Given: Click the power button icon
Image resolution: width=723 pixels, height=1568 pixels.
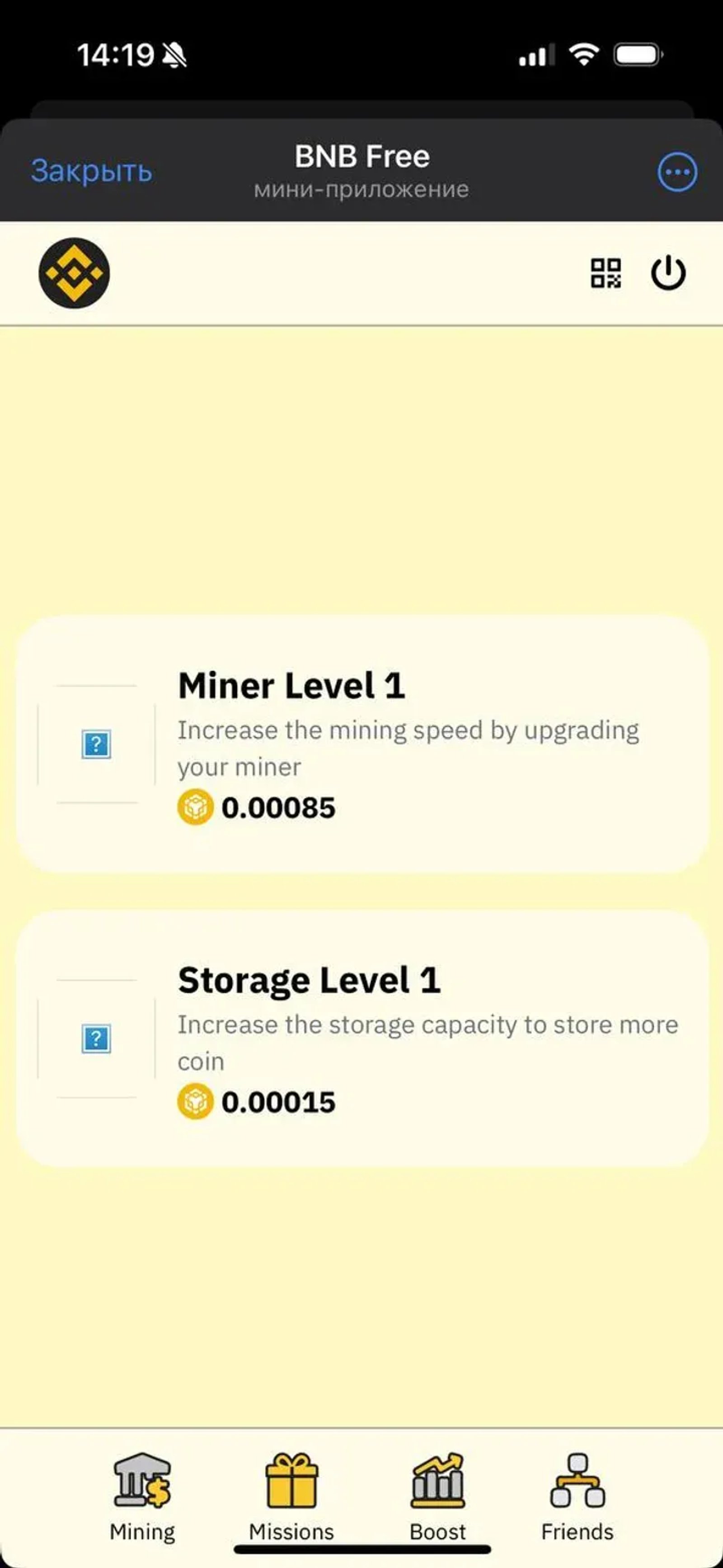Looking at the screenshot, I should pos(669,273).
